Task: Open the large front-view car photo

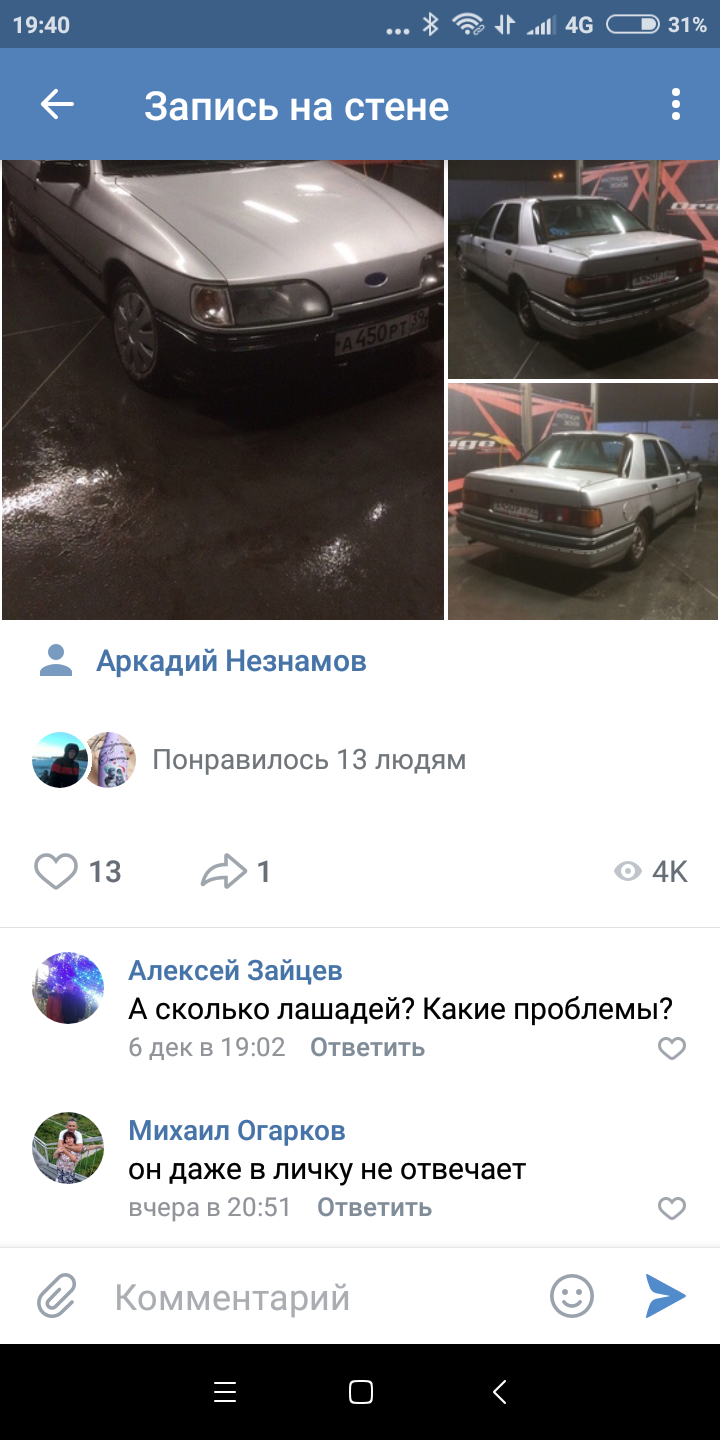Action: point(222,390)
